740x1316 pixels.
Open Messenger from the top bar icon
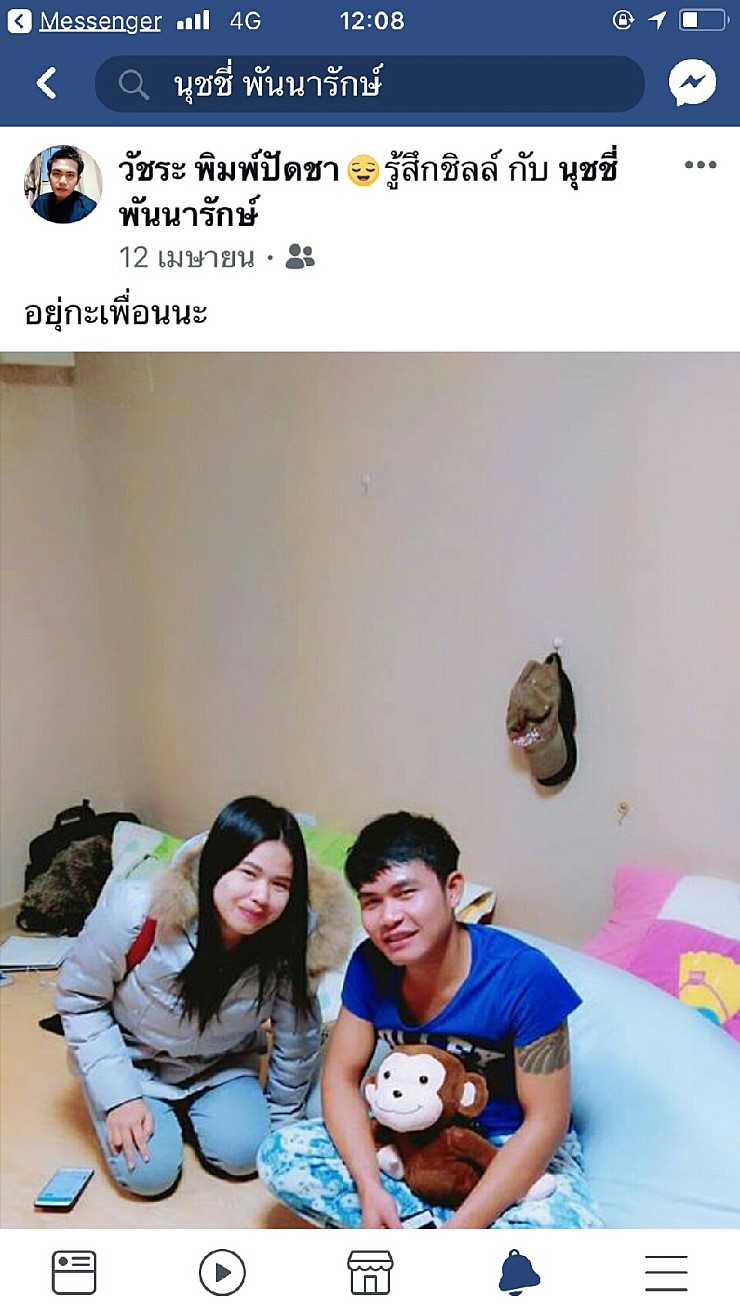pyautogui.click(x=692, y=84)
